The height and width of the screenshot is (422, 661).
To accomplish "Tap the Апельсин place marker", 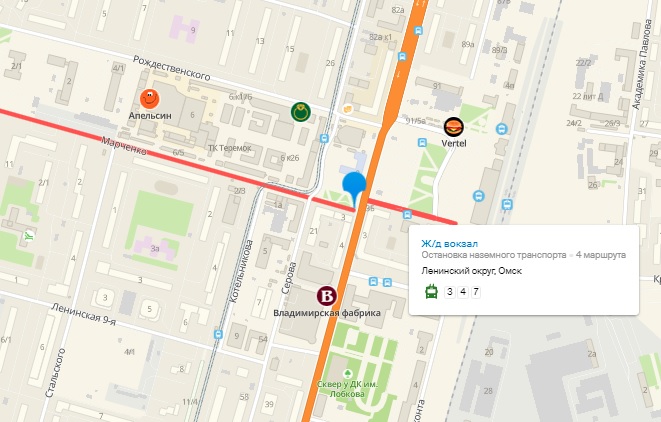I will click(x=149, y=99).
